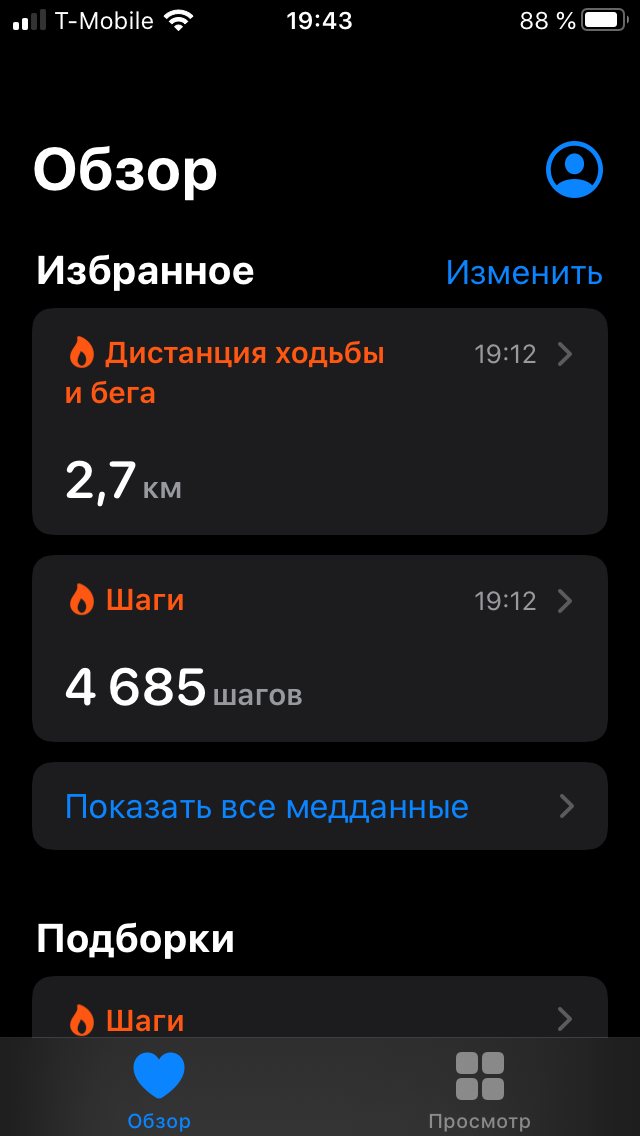Screen dimensions: 640x1136
Task: Tap Изменить to edit favorites
Action: tap(524, 272)
